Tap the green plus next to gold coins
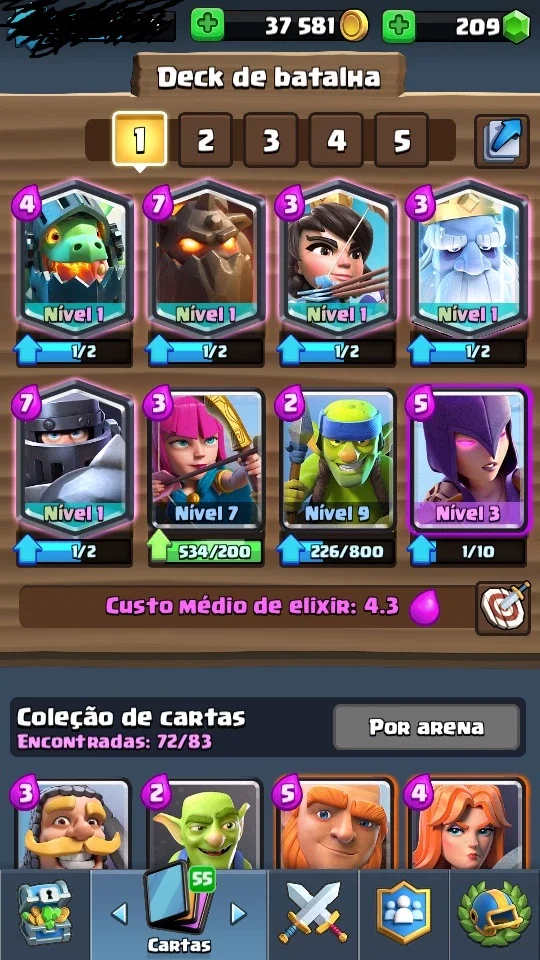Viewport: 540px width, 960px height. point(207,25)
